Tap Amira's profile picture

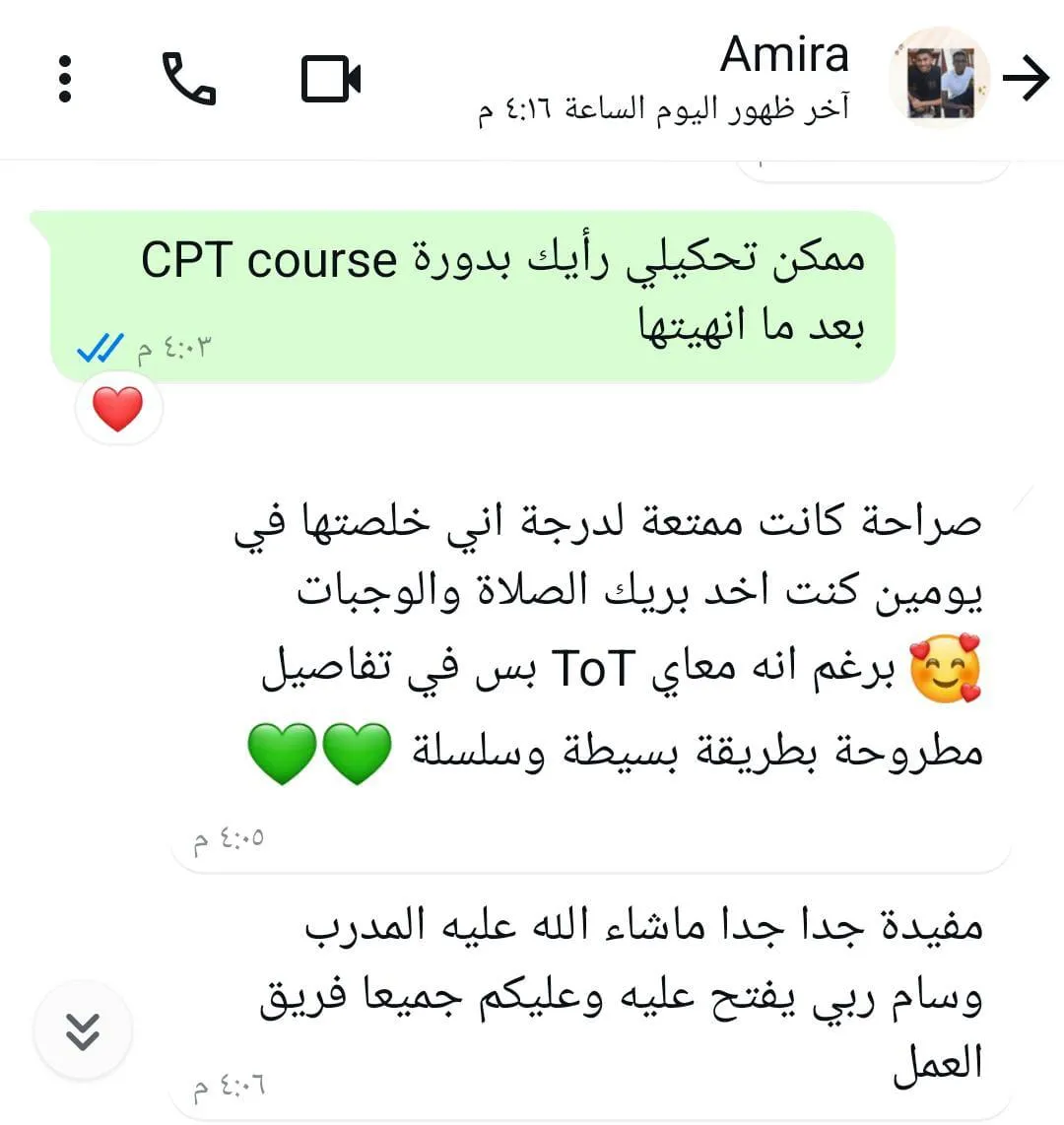[x=939, y=79]
